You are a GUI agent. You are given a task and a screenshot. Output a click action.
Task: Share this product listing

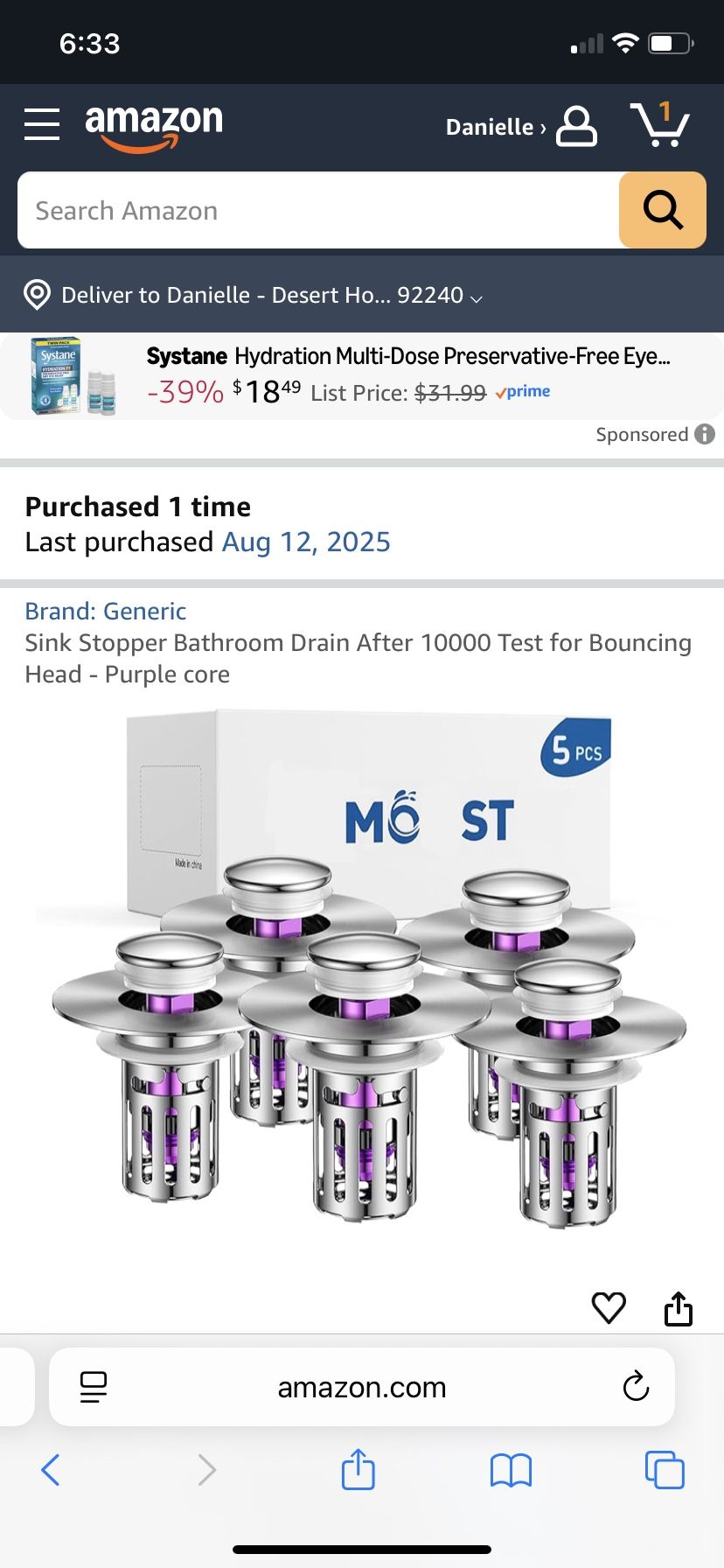coord(679,1309)
